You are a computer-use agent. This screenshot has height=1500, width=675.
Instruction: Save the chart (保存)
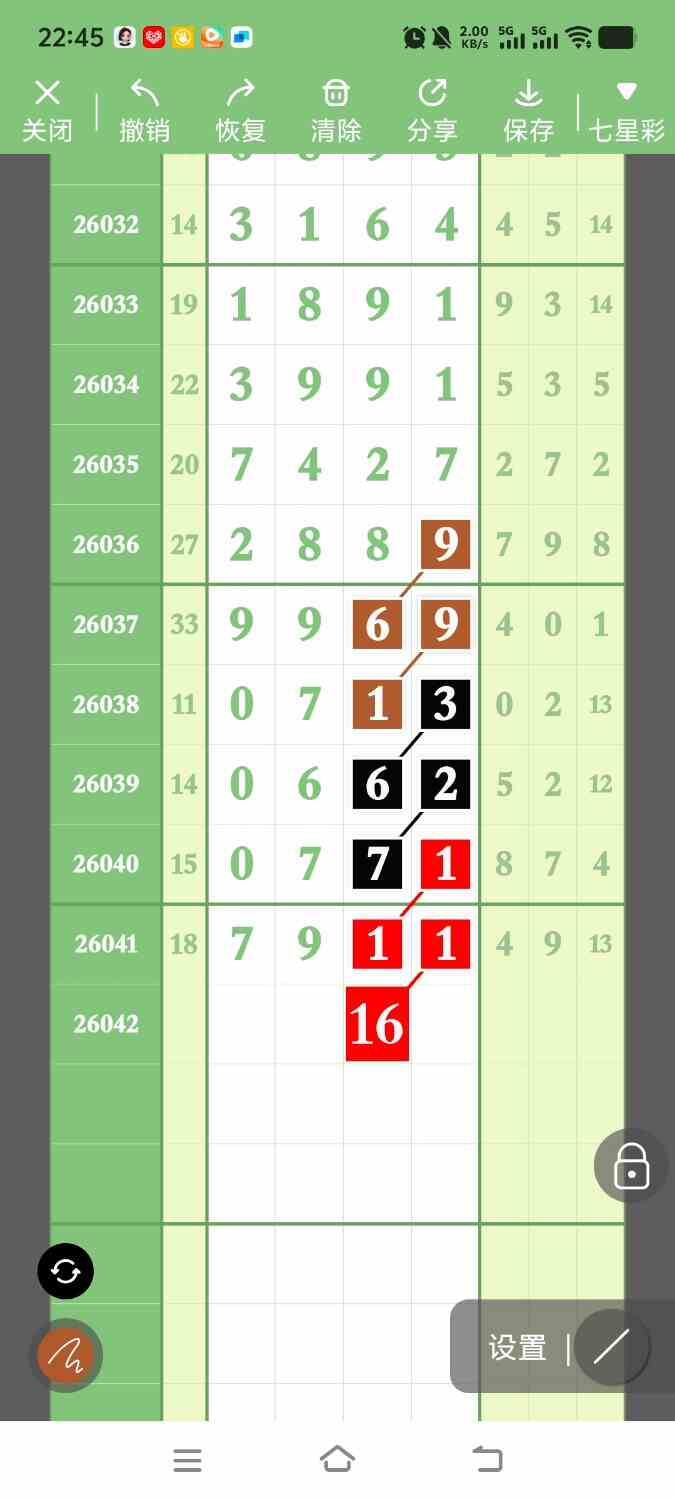coord(528,111)
